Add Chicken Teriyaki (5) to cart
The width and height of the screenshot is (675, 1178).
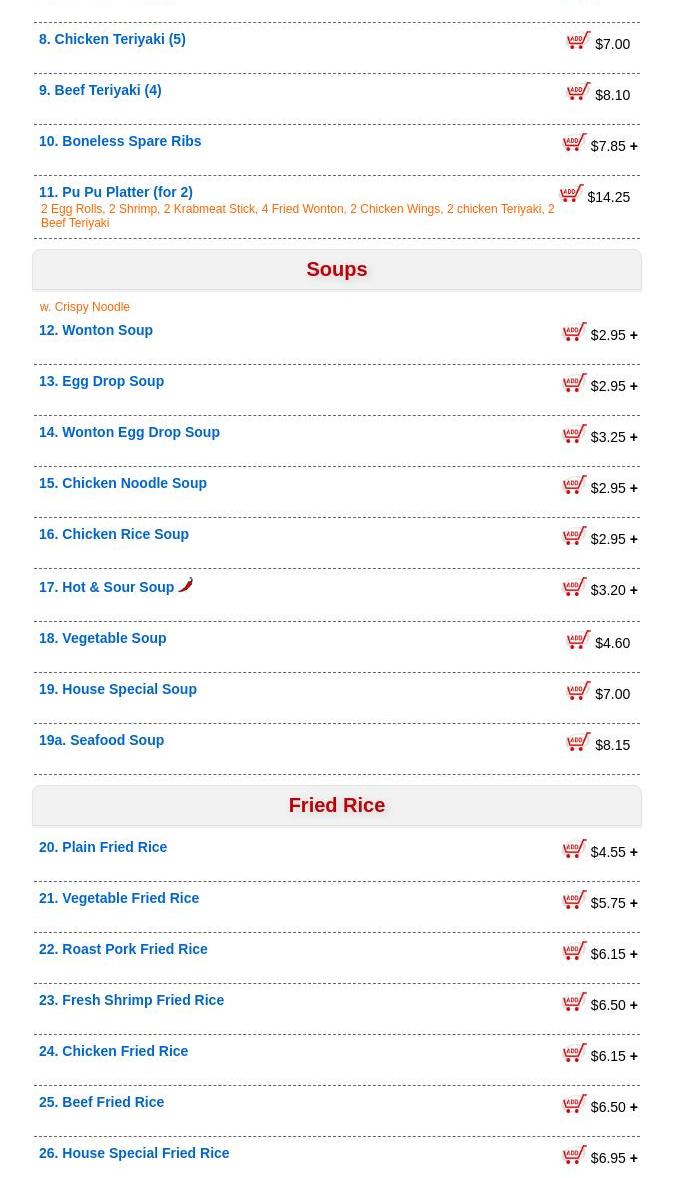tap(579, 41)
